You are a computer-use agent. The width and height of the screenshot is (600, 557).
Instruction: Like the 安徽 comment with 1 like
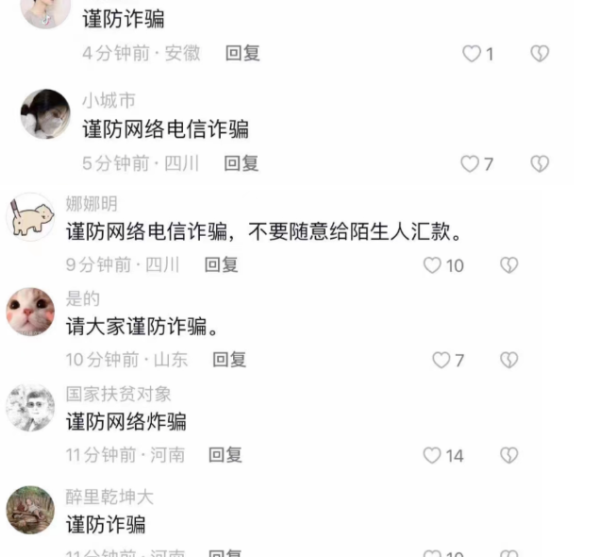[471, 54]
